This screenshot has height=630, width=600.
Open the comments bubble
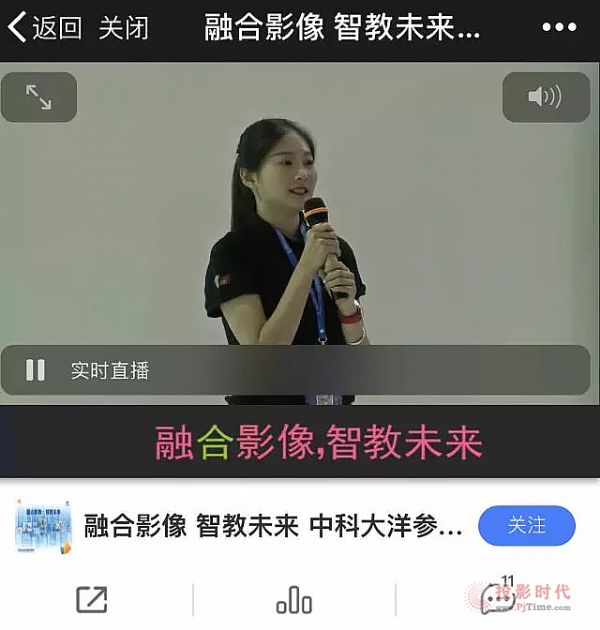497,597
